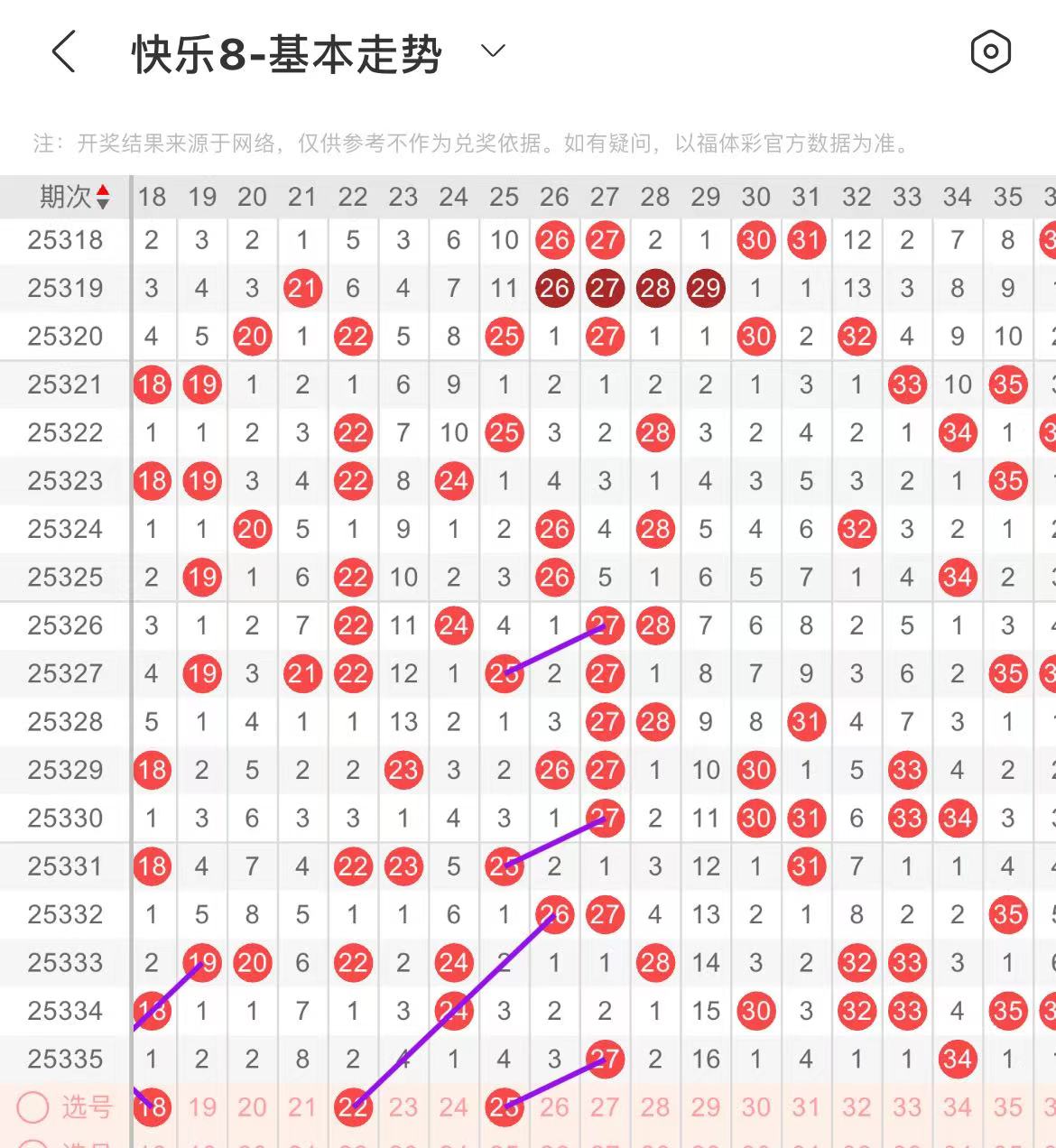The image size is (1056, 1148).
Task: Go back from the trend chart
Action: click(x=63, y=52)
